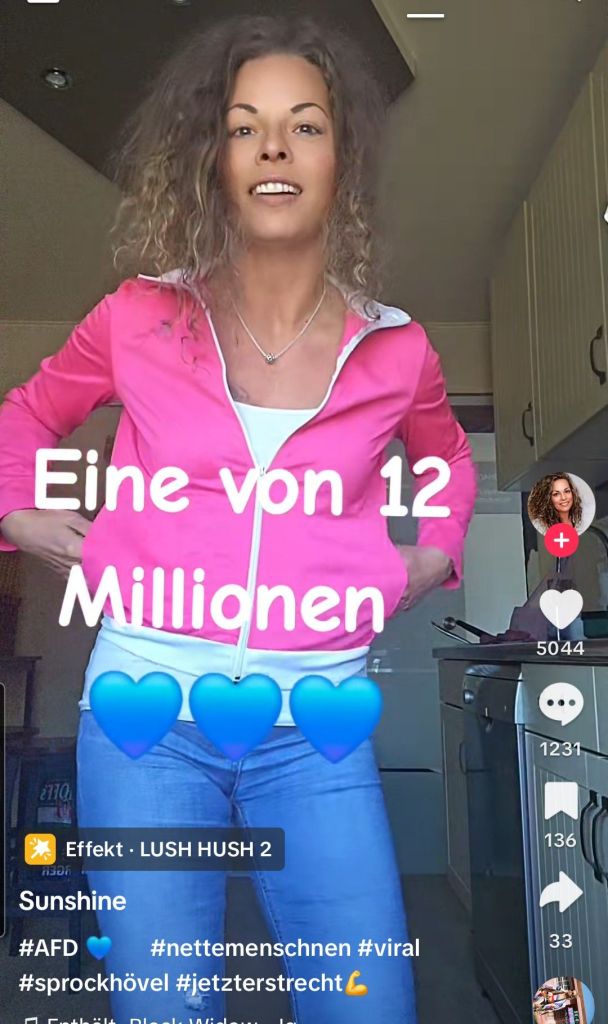Like this video with the heart icon
The image size is (608, 1024).
point(560,609)
